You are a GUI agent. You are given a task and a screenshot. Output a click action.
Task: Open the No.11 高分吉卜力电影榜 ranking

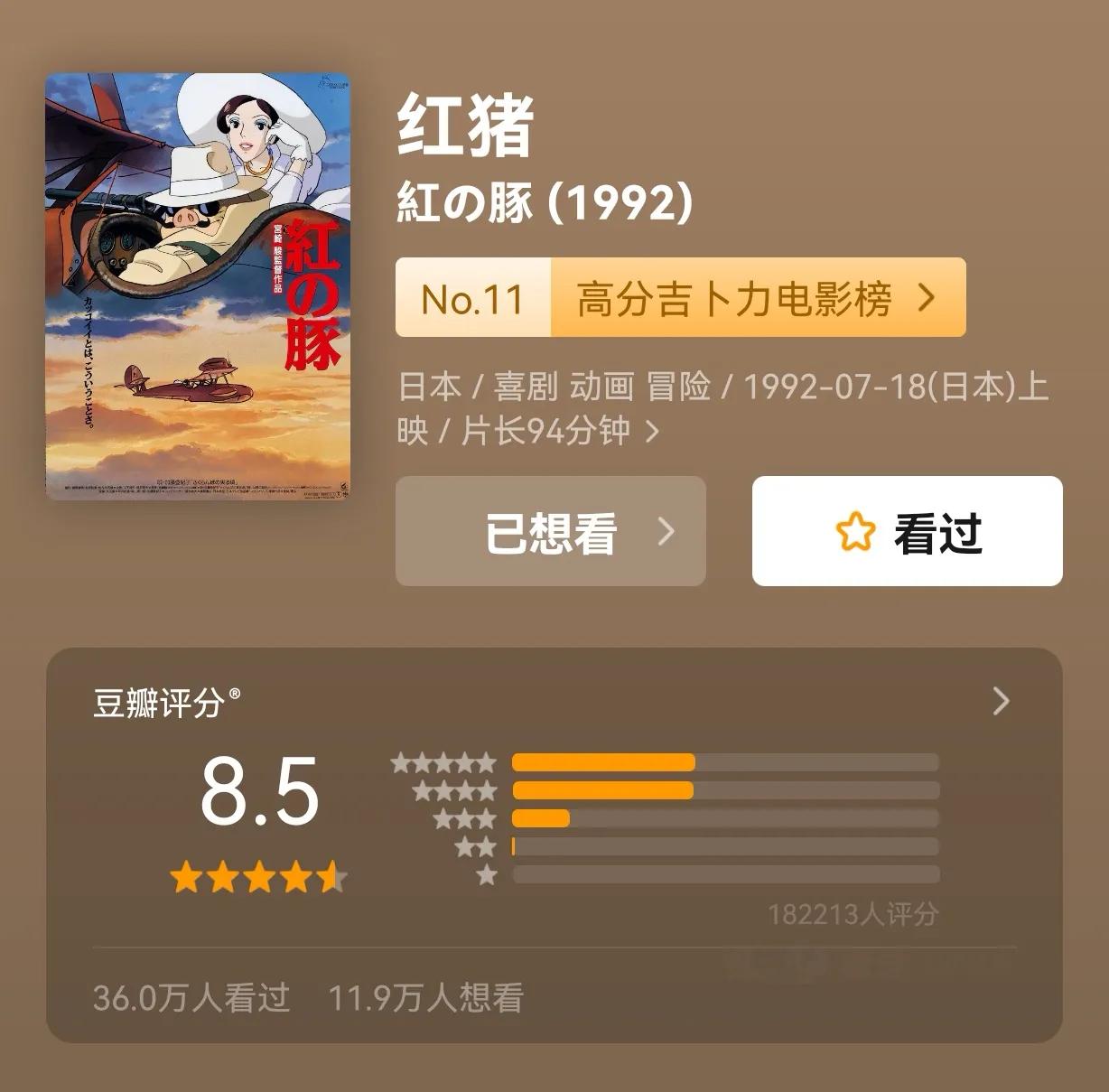click(x=681, y=297)
